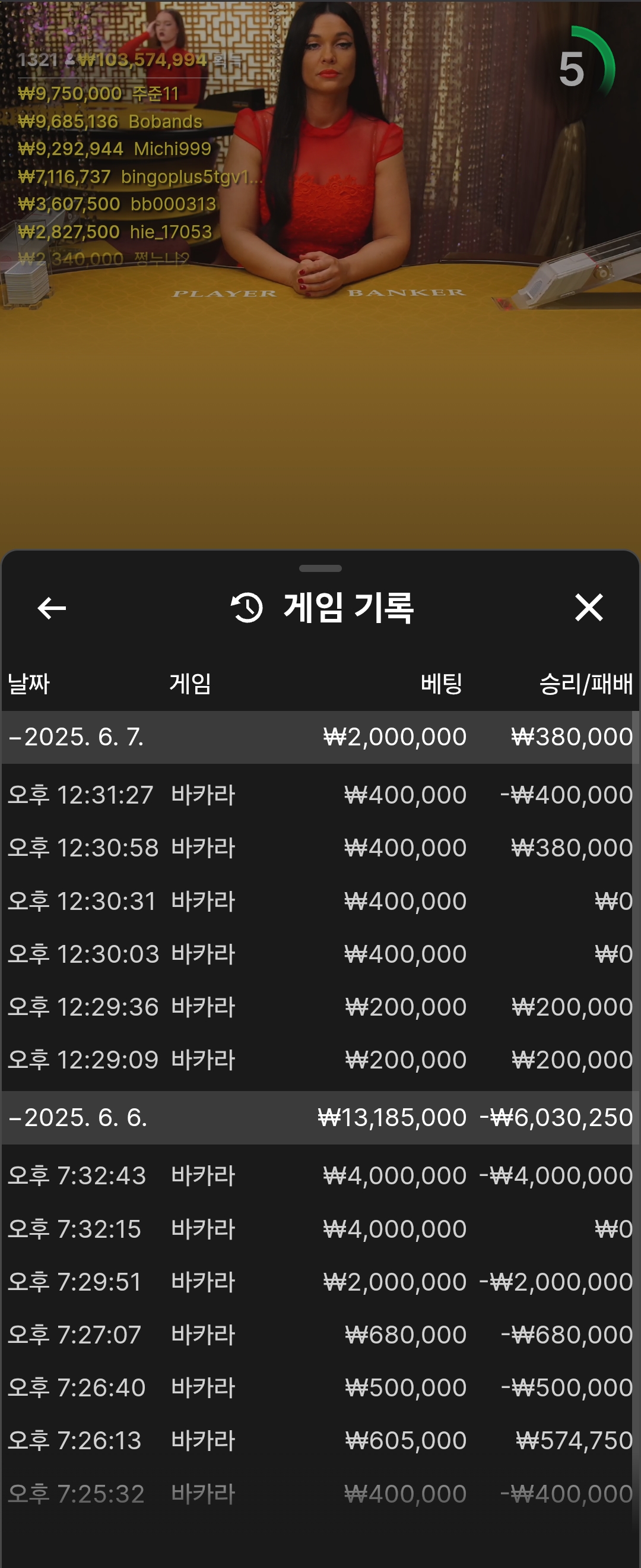View the 오후 7:32:15 바카라 record
Image resolution: width=641 pixels, height=1568 pixels.
coord(320,1229)
